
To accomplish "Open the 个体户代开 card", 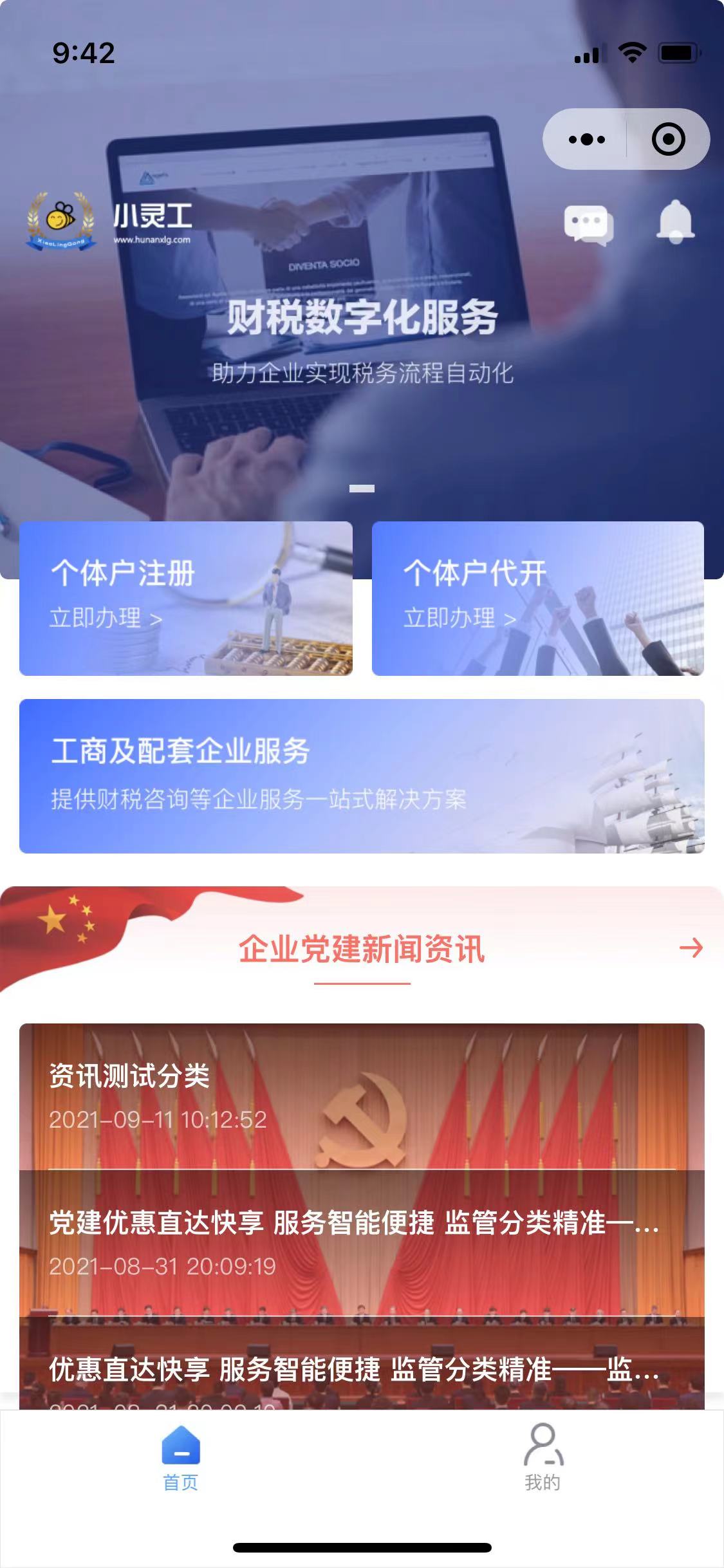I will click(x=537, y=599).
